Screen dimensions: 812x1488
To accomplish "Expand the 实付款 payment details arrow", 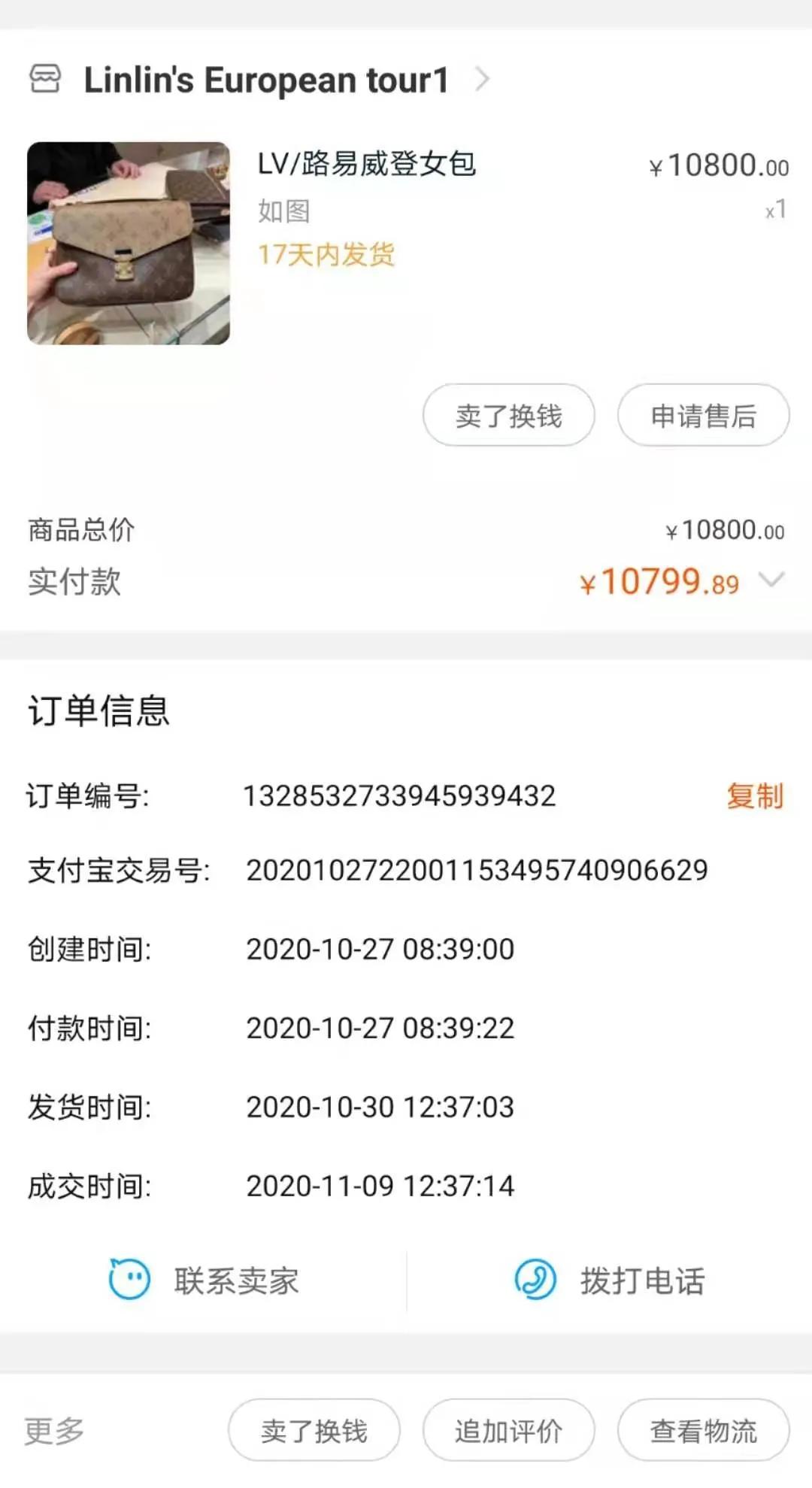I will (x=772, y=580).
